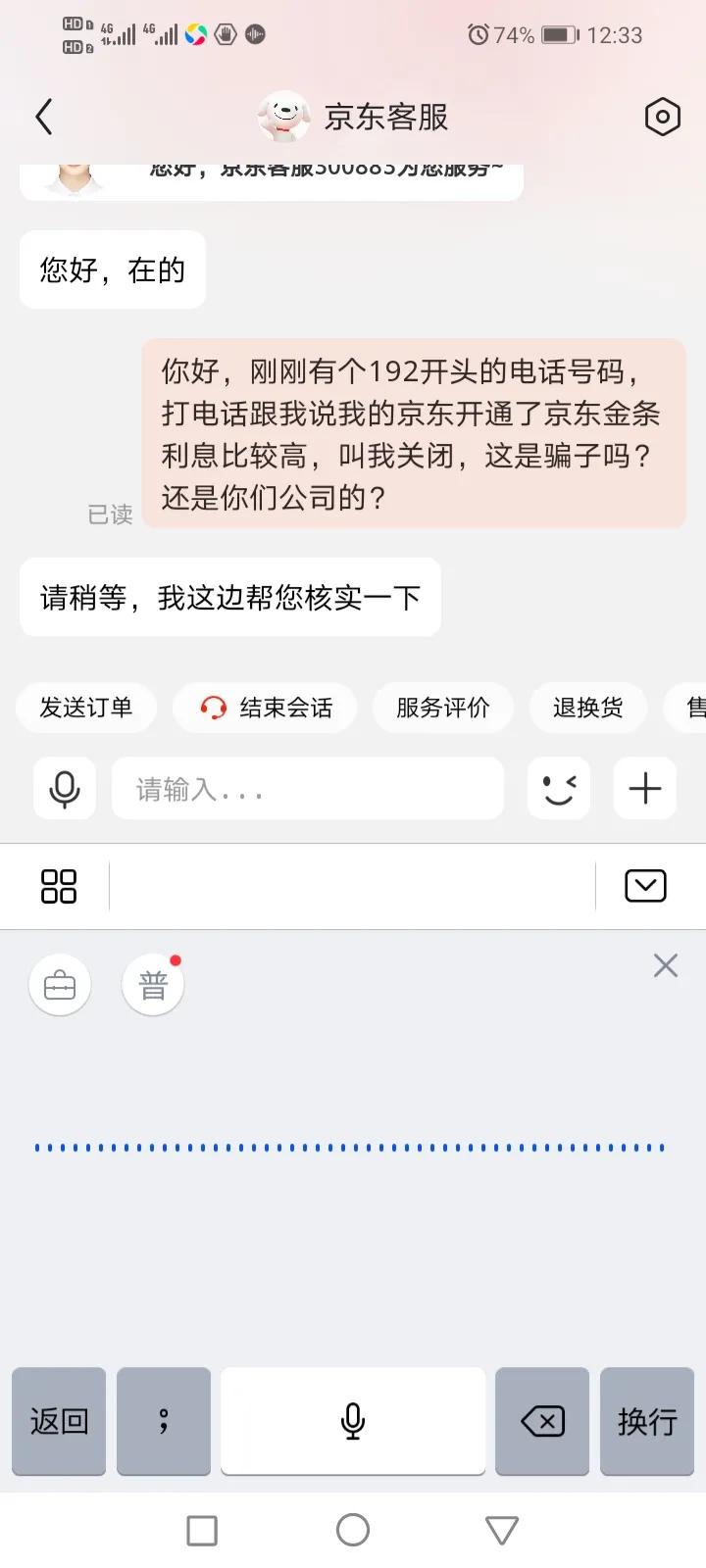End the conversation with 结束会话

pos(266,708)
